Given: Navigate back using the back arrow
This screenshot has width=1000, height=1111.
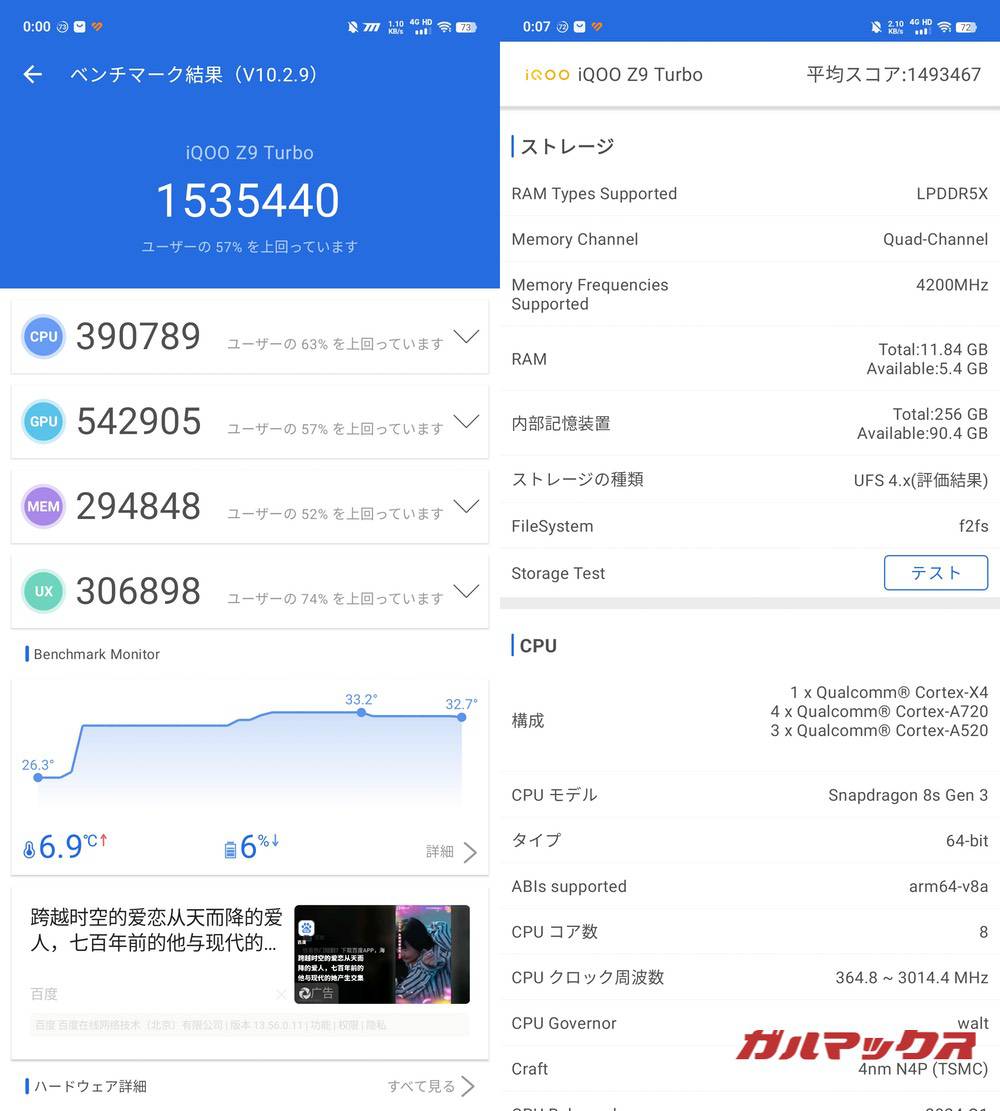Looking at the screenshot, I should tap(33, 74).
